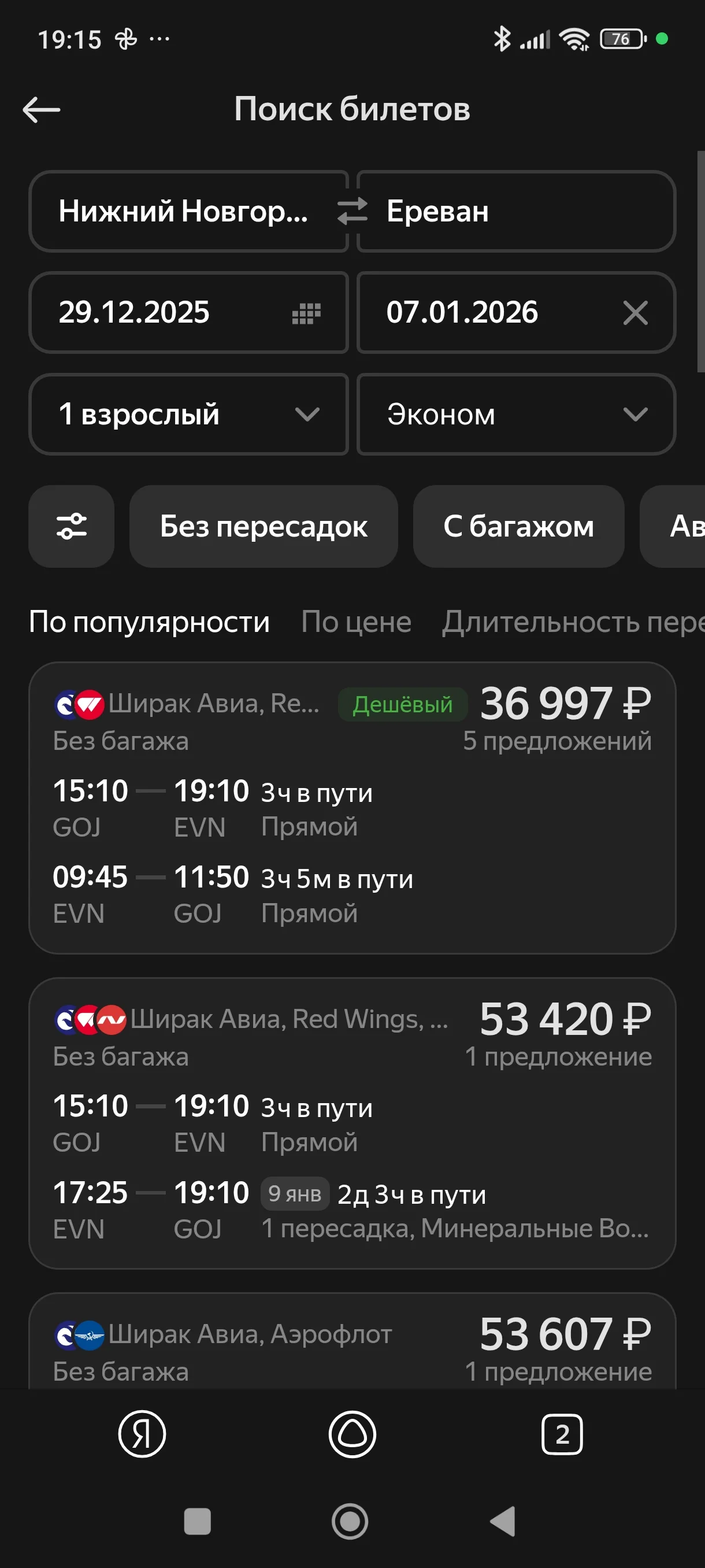Open the 2 tabs switcher in bottom bar
This screenshot has height=1568, width=705.
coord(563,1435)
